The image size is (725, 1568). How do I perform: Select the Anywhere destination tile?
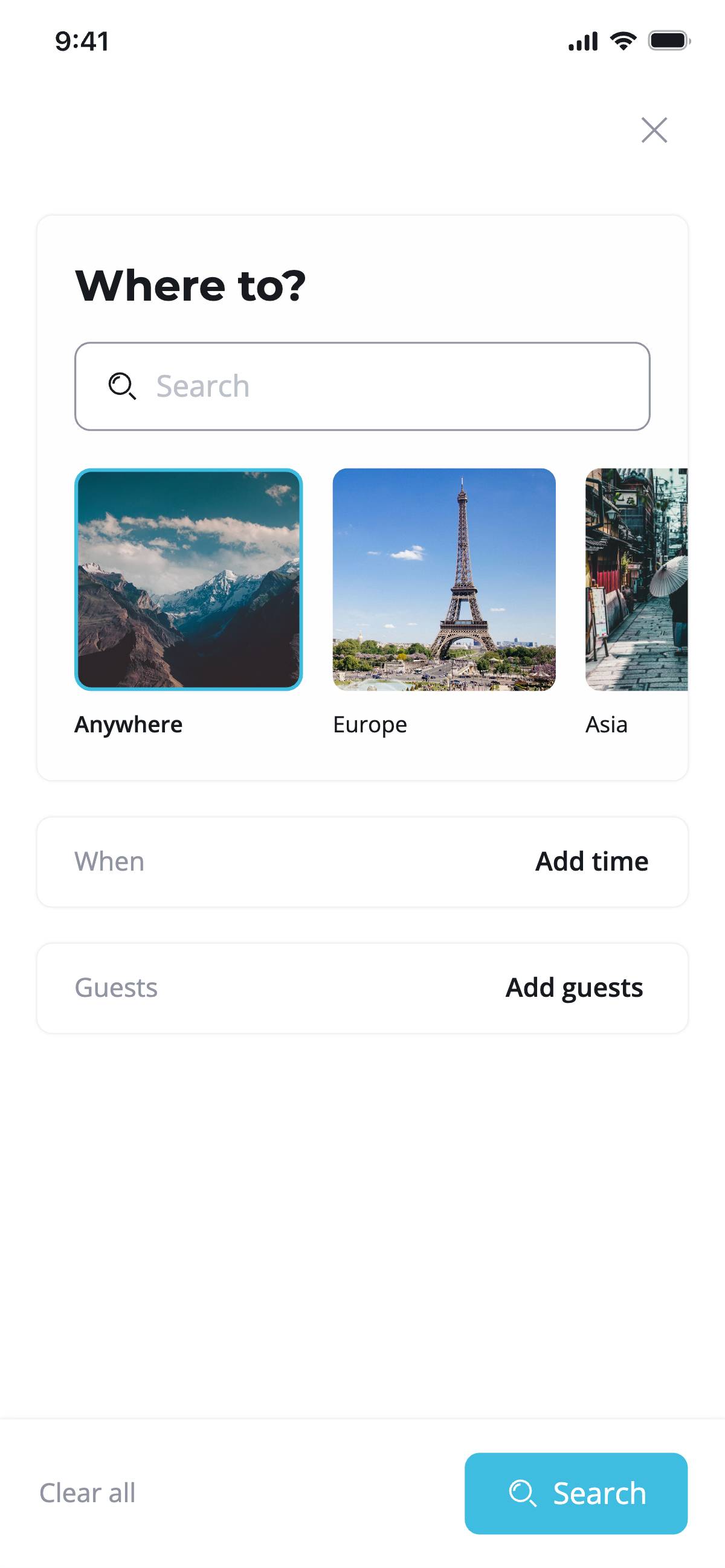tap(188, 579)
